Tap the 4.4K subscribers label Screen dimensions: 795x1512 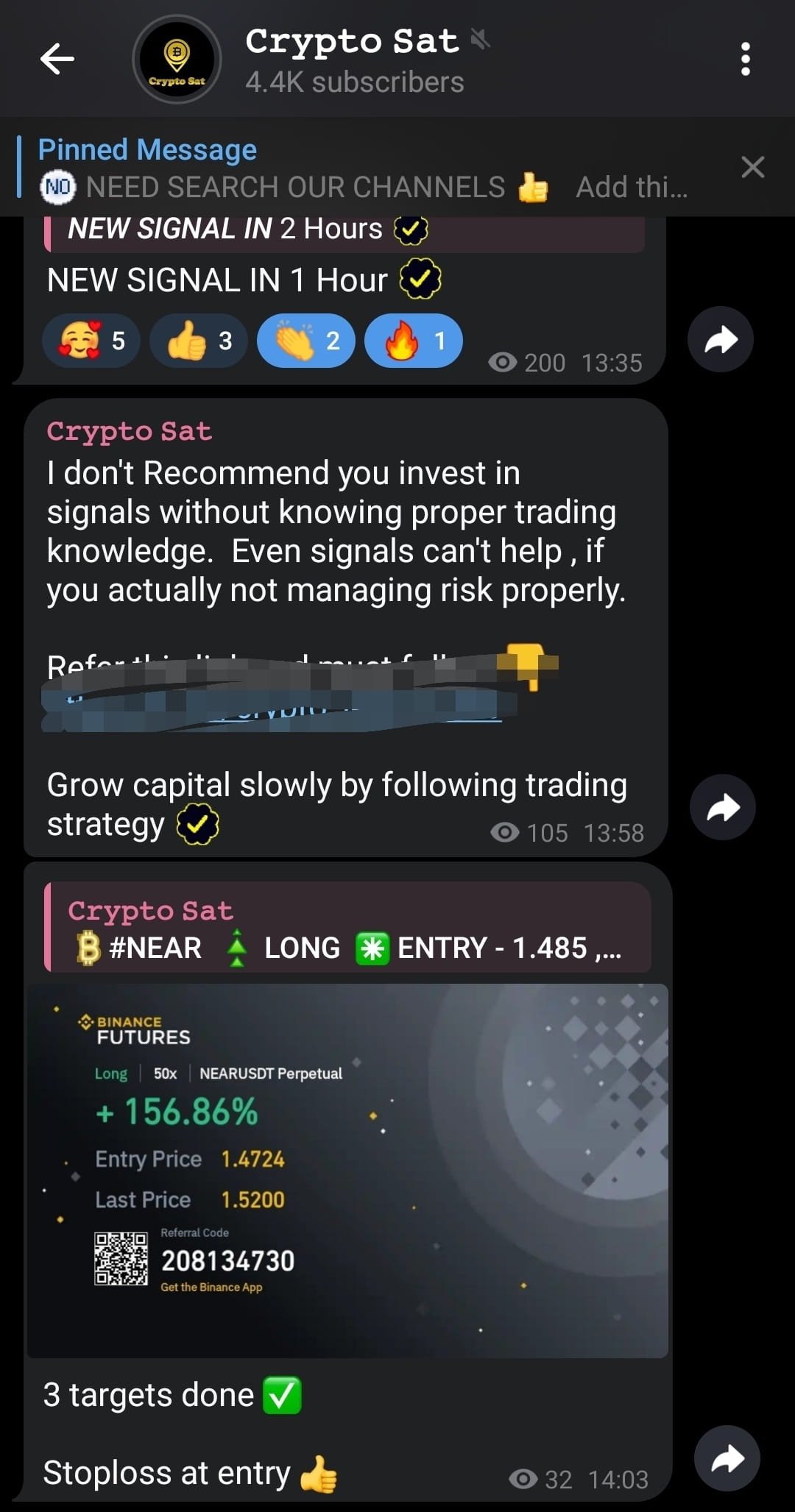354,82
